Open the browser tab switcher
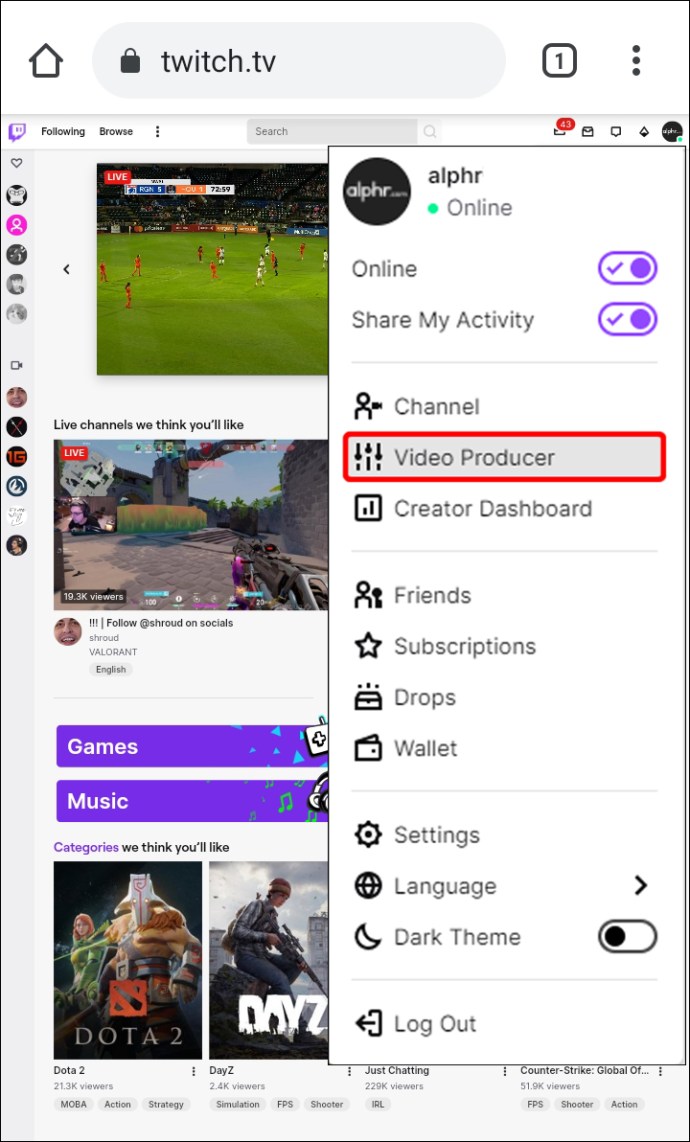Image resolution: width=690 pixels, height=1142 pixels. 559,61
